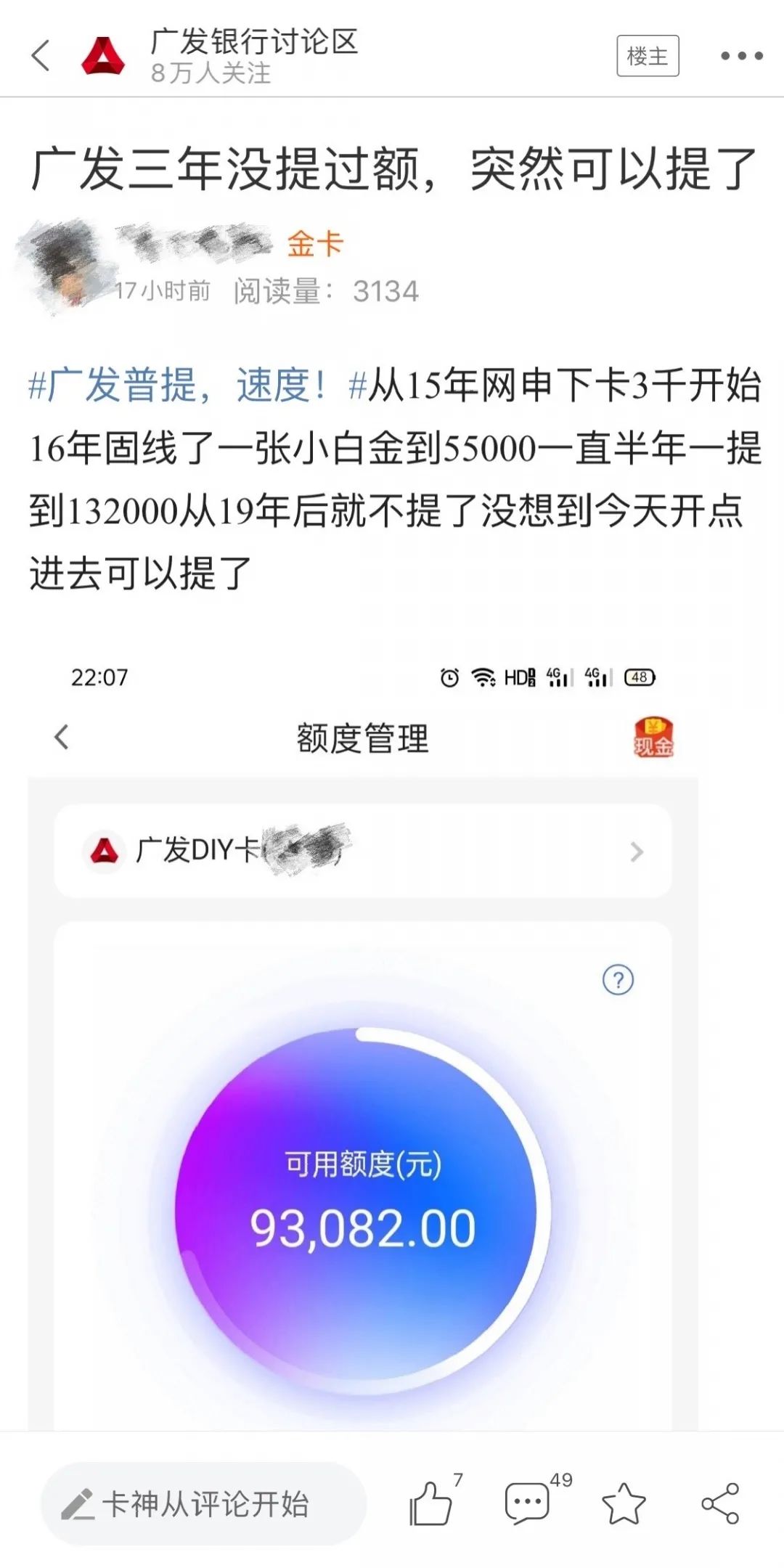The width and height of the screenshot is (784, 1568).
Task: Tap the question mark help icon near the quota circle
Action: [616, 980]
